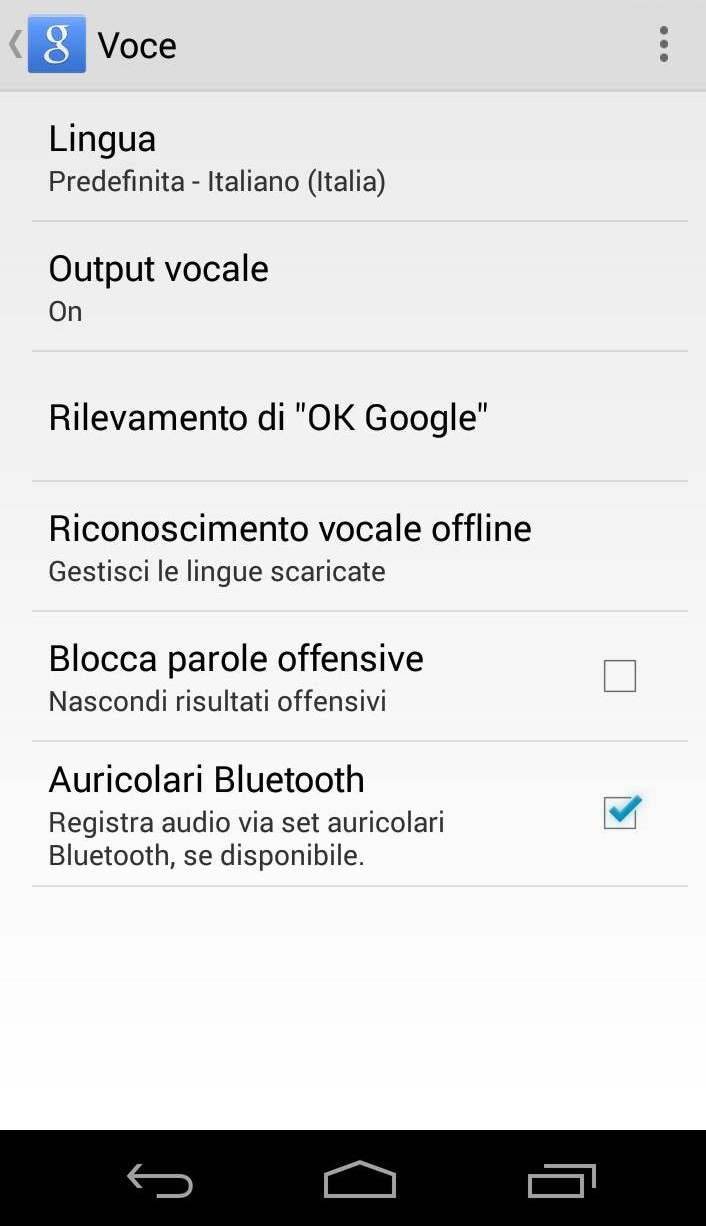Open Output vocale options

click(159, 288)
